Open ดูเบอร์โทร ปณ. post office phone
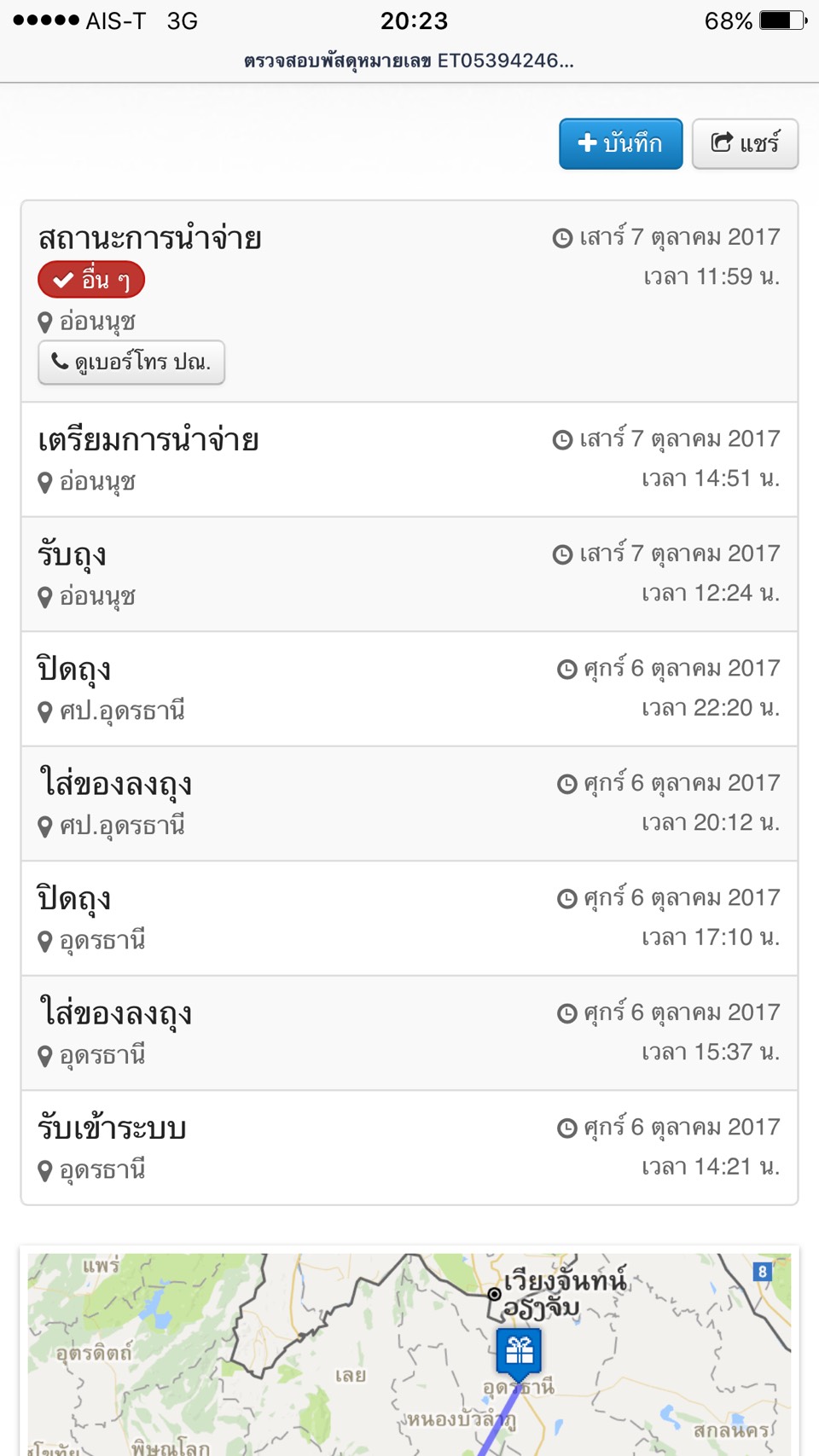 [131, 363]
